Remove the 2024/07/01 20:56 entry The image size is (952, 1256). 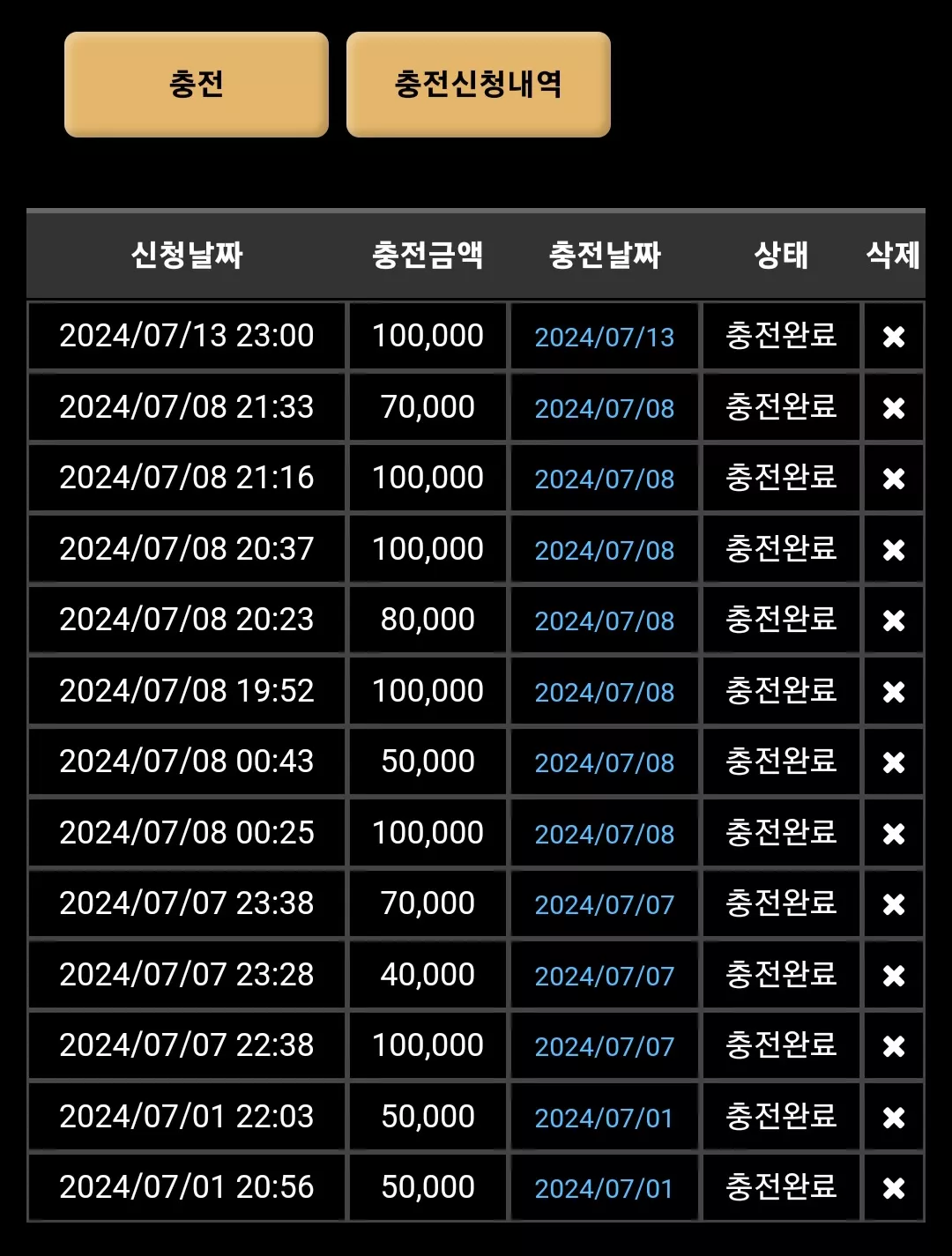tap(894, 1188)
